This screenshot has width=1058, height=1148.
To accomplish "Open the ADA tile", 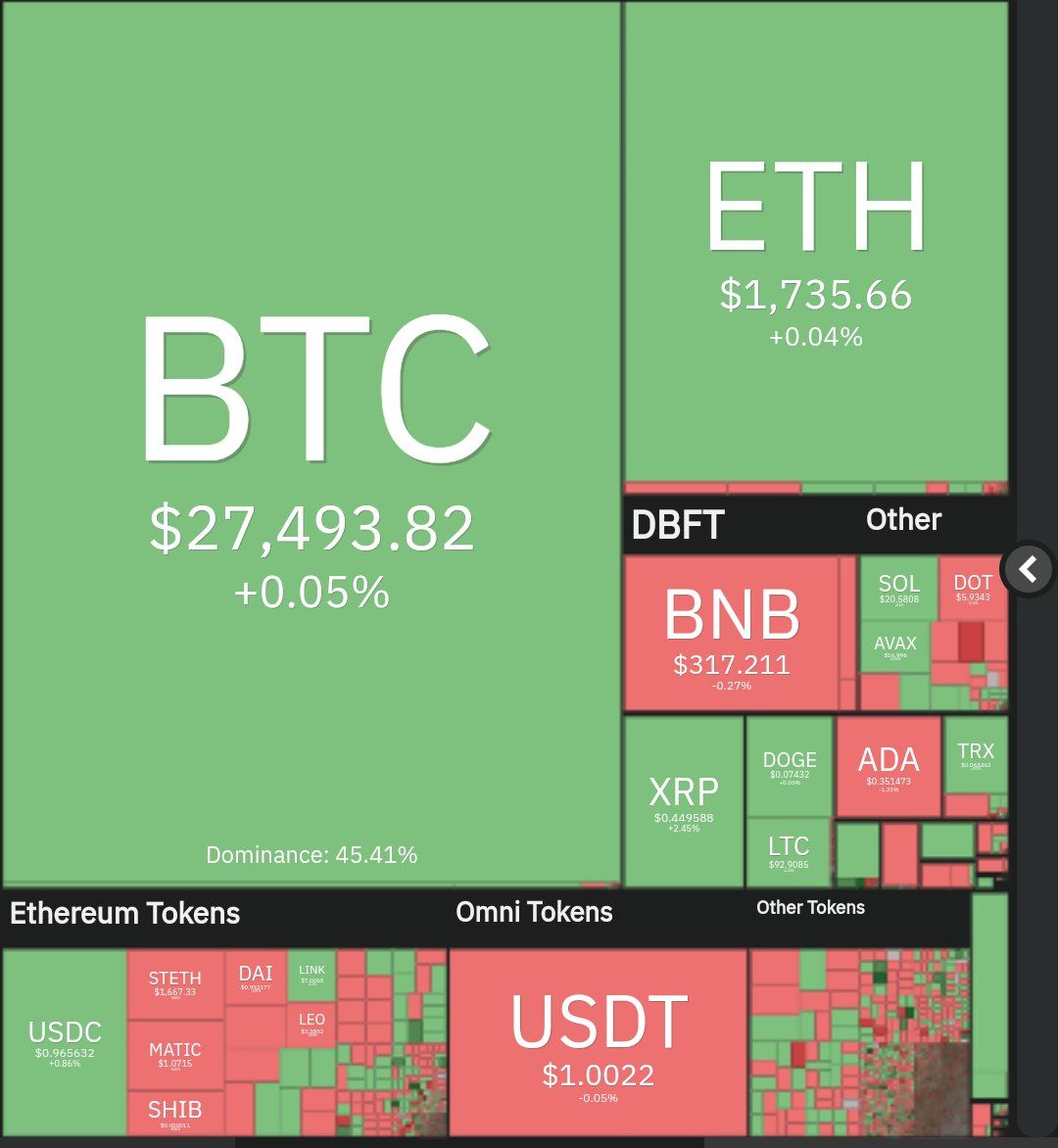I will pyautogui.click(x=889, y=767).
